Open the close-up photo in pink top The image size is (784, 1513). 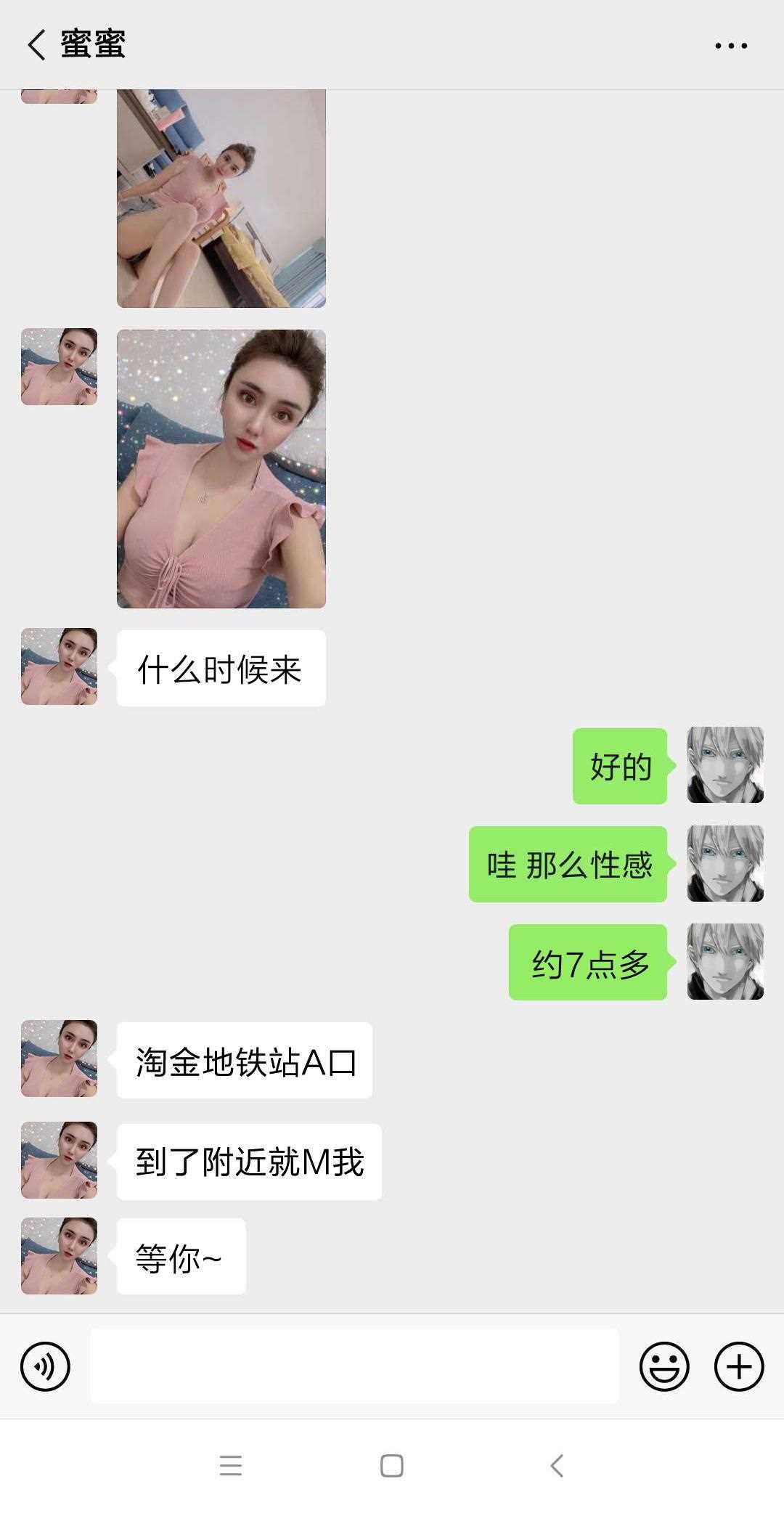pyautogui.click(x=221, y=468)
